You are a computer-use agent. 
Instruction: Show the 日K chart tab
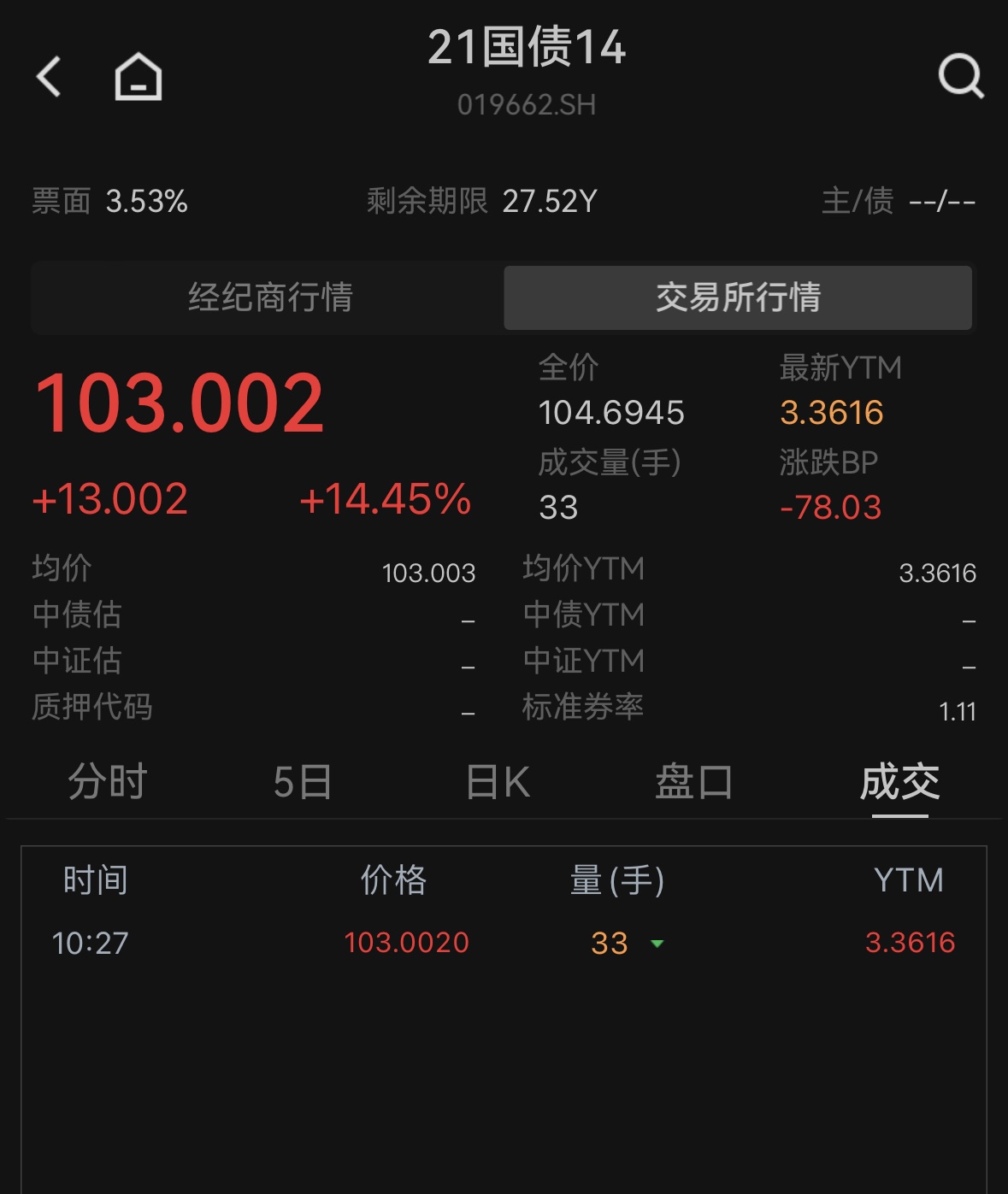[498, 782]
